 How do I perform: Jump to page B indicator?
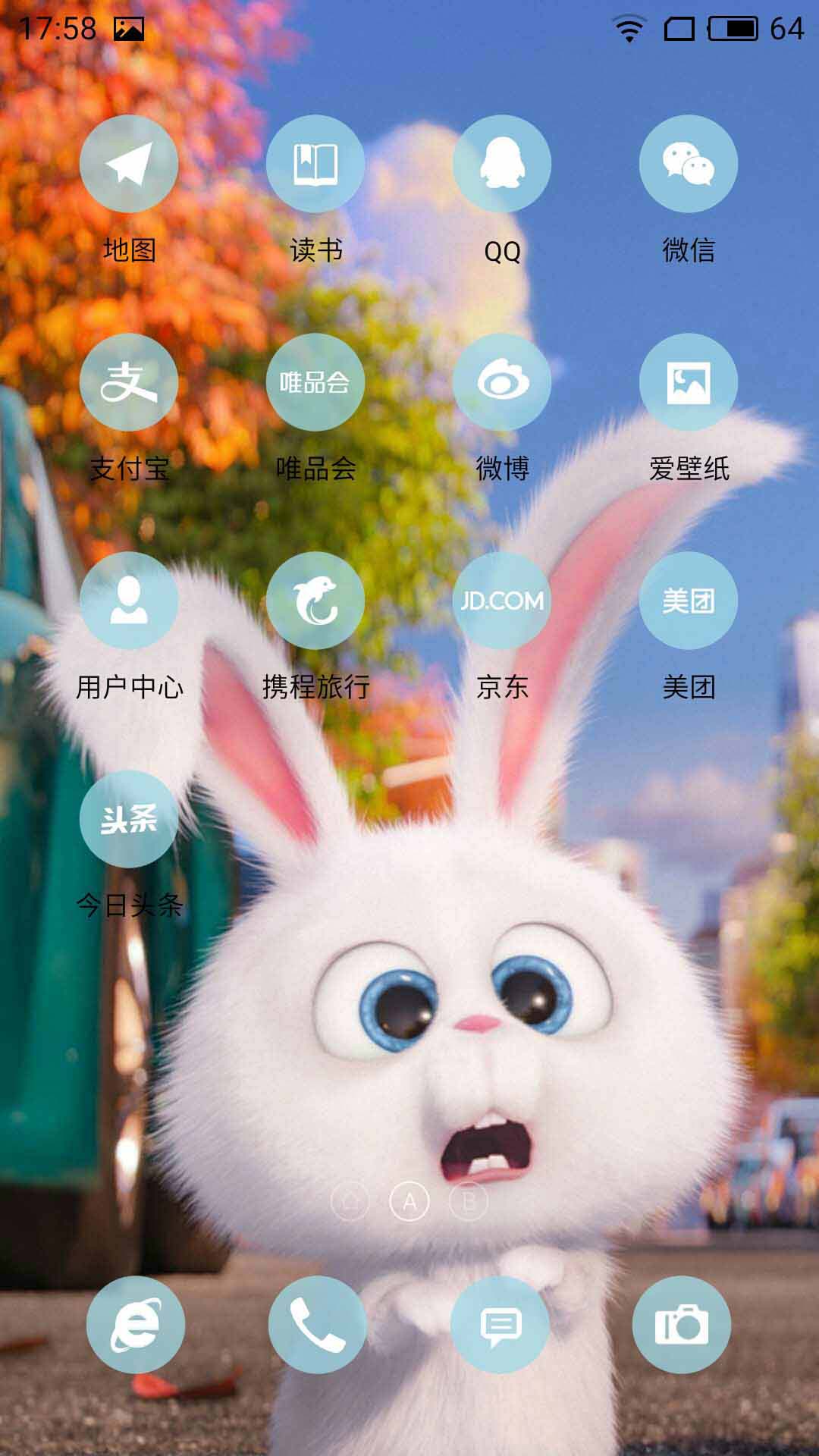(469, 1202)
